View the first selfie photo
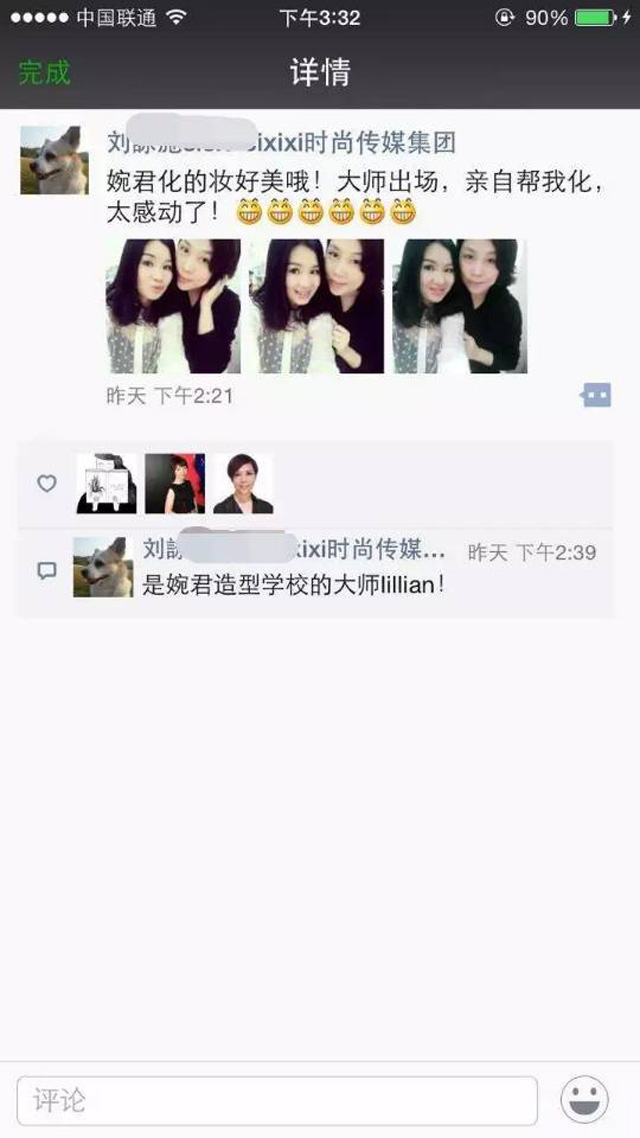Image resolution: width=640 pixels, height=1138 pixels. [x=173, y=306]
